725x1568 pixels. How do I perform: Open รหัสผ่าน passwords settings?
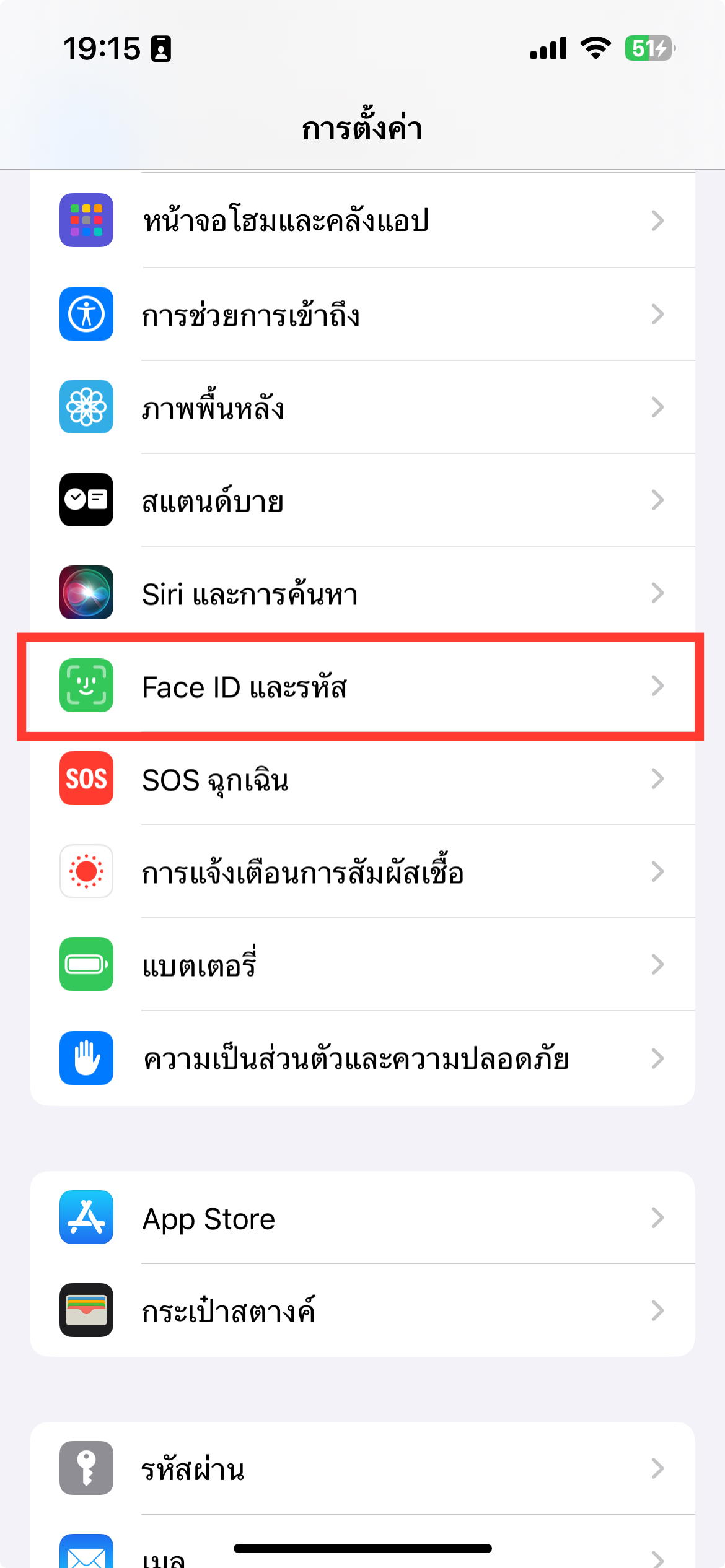(x=362, y=1468)
